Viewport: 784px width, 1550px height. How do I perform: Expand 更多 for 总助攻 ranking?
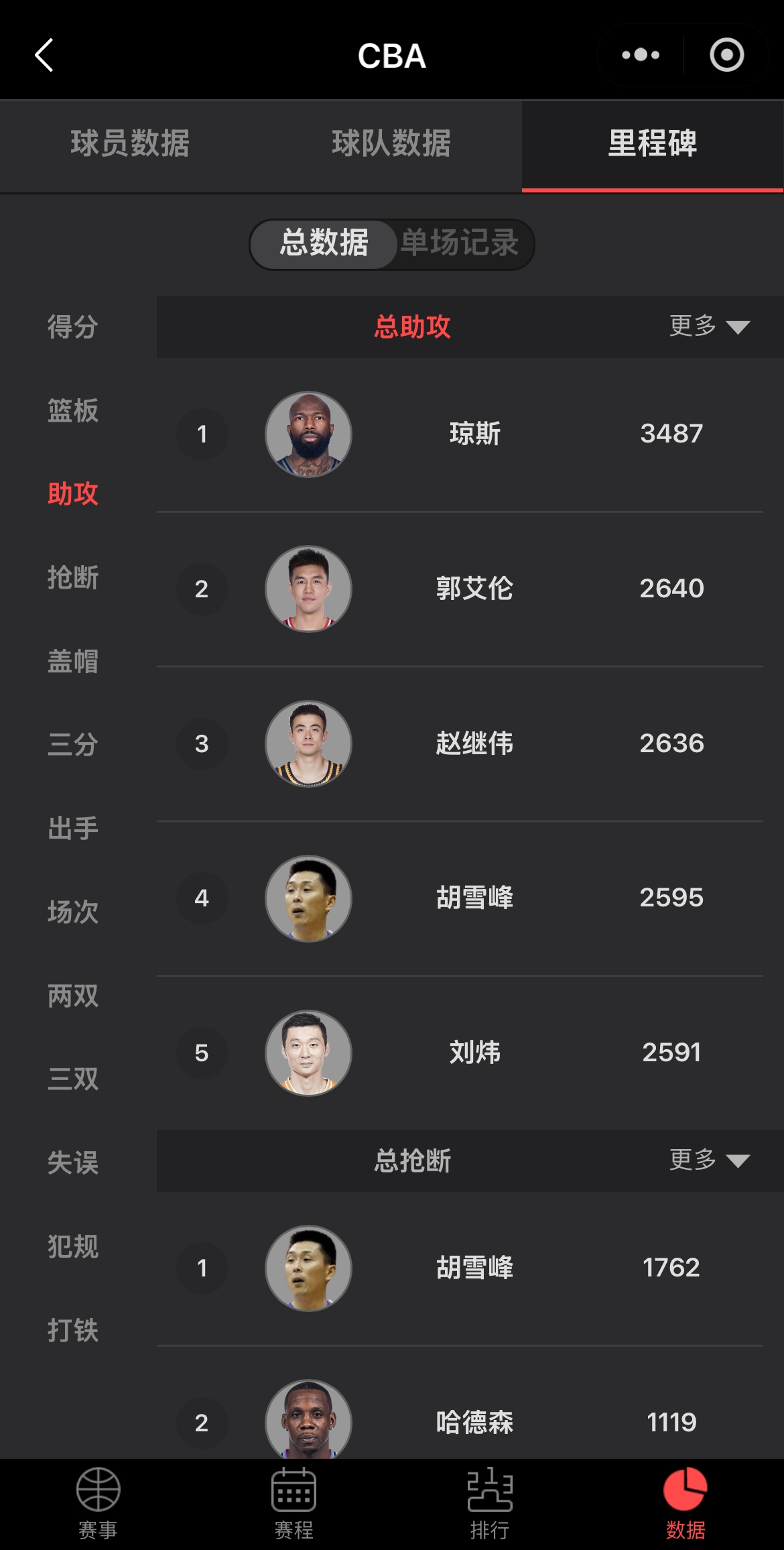[709, 326]
